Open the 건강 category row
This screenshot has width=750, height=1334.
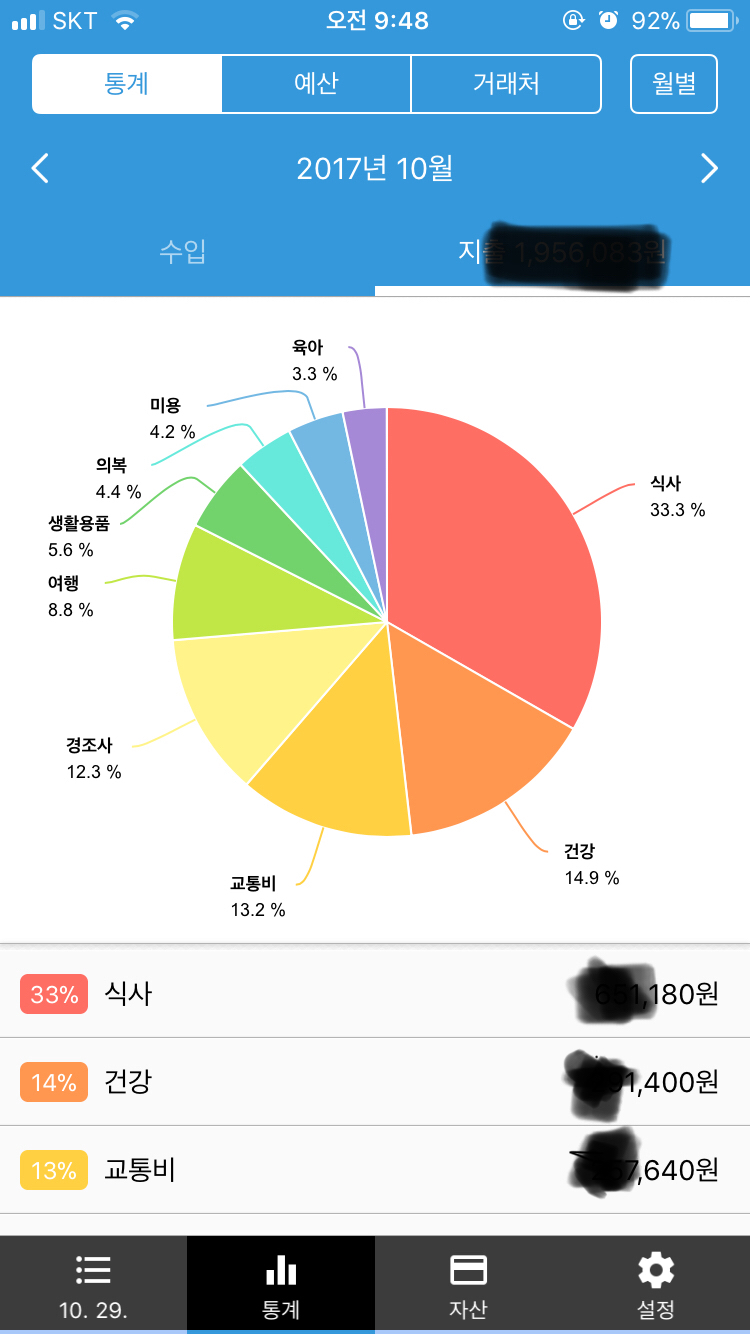pos(375,1082)
